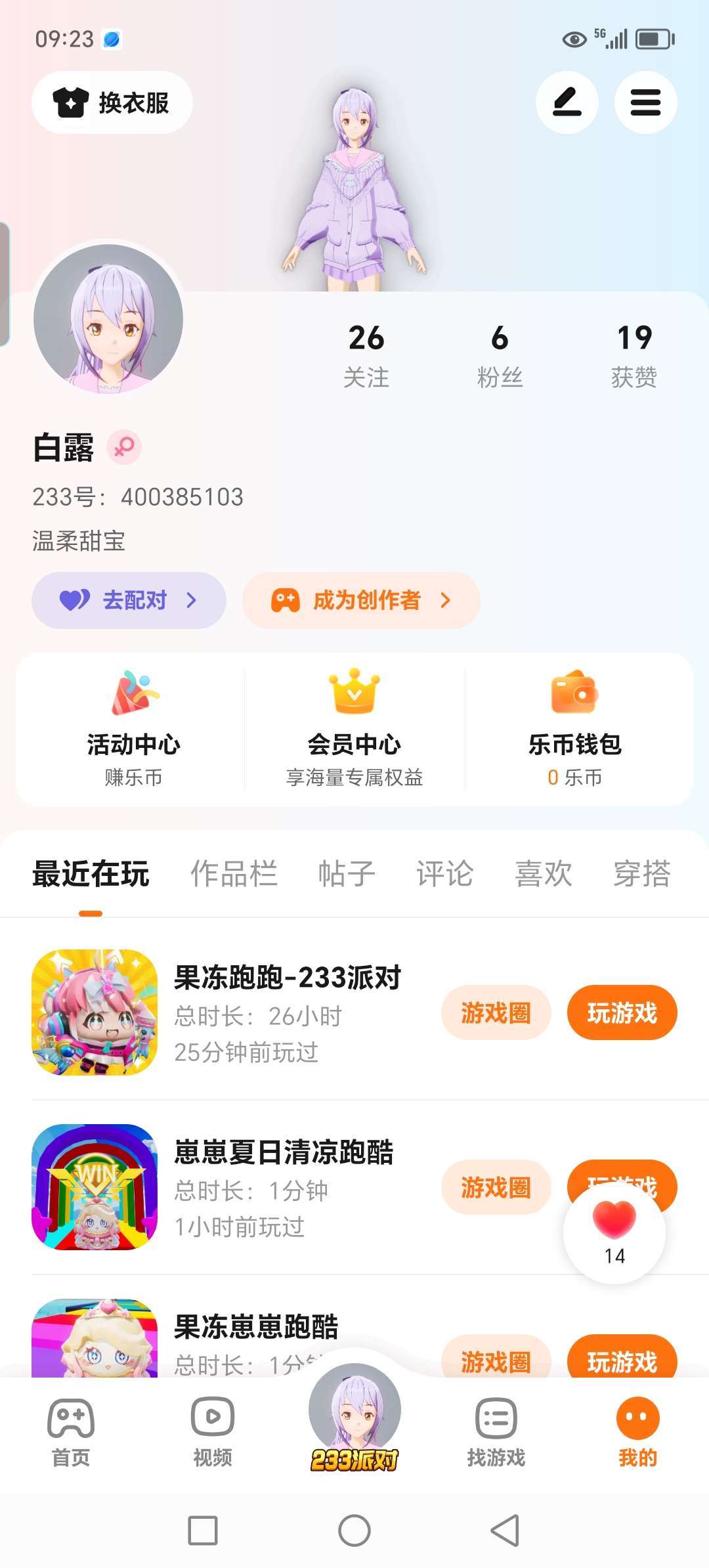Image resolution: width=709 pixels, height=1568 pixels.
Task: Tap 玩游戏 for 果冻跑跑-233派对
Action: pos(622,1013)
